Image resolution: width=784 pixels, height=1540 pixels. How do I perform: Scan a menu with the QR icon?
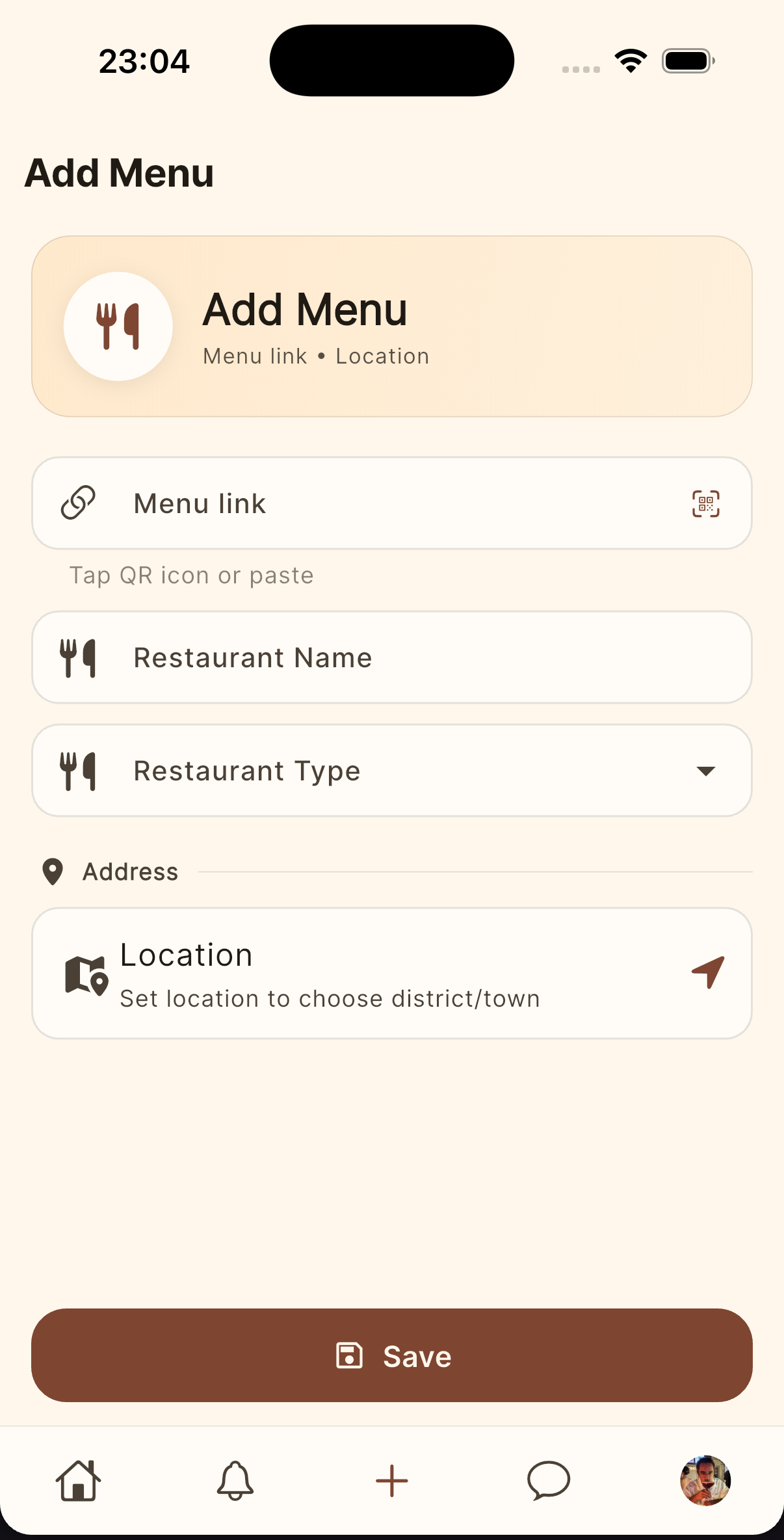705,504
